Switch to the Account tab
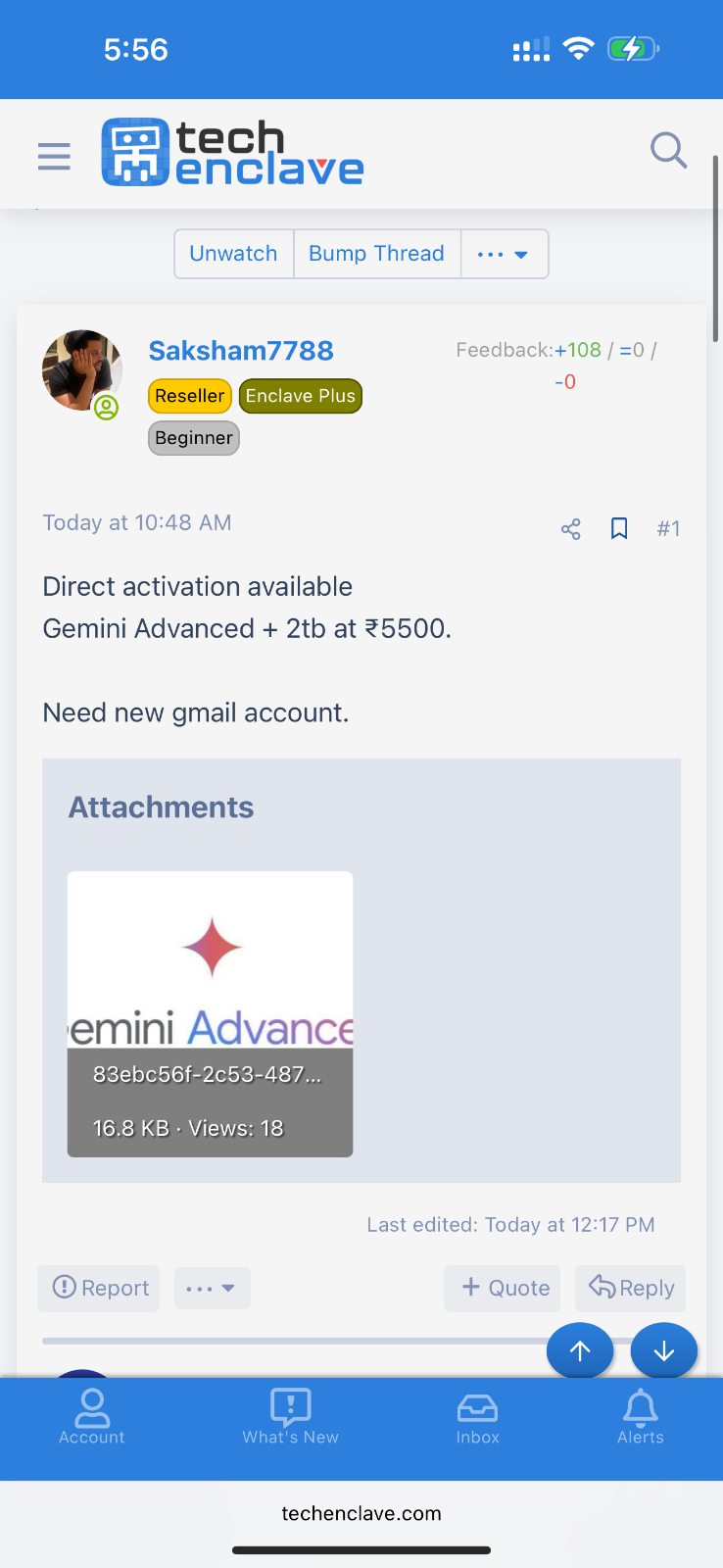This screenshot has width=723, height=1568. 92,1417
